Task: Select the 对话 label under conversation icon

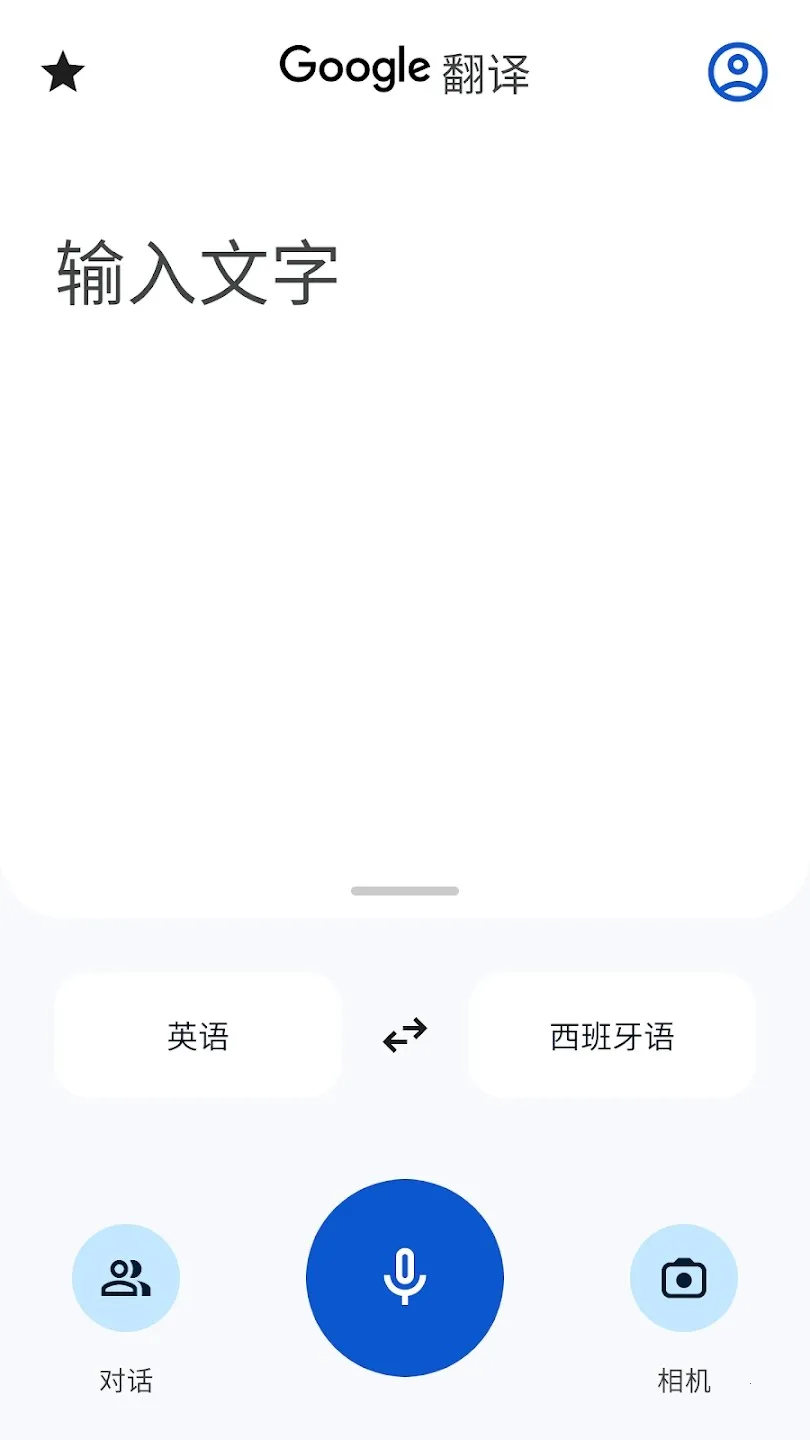Action: (125, 1381)
